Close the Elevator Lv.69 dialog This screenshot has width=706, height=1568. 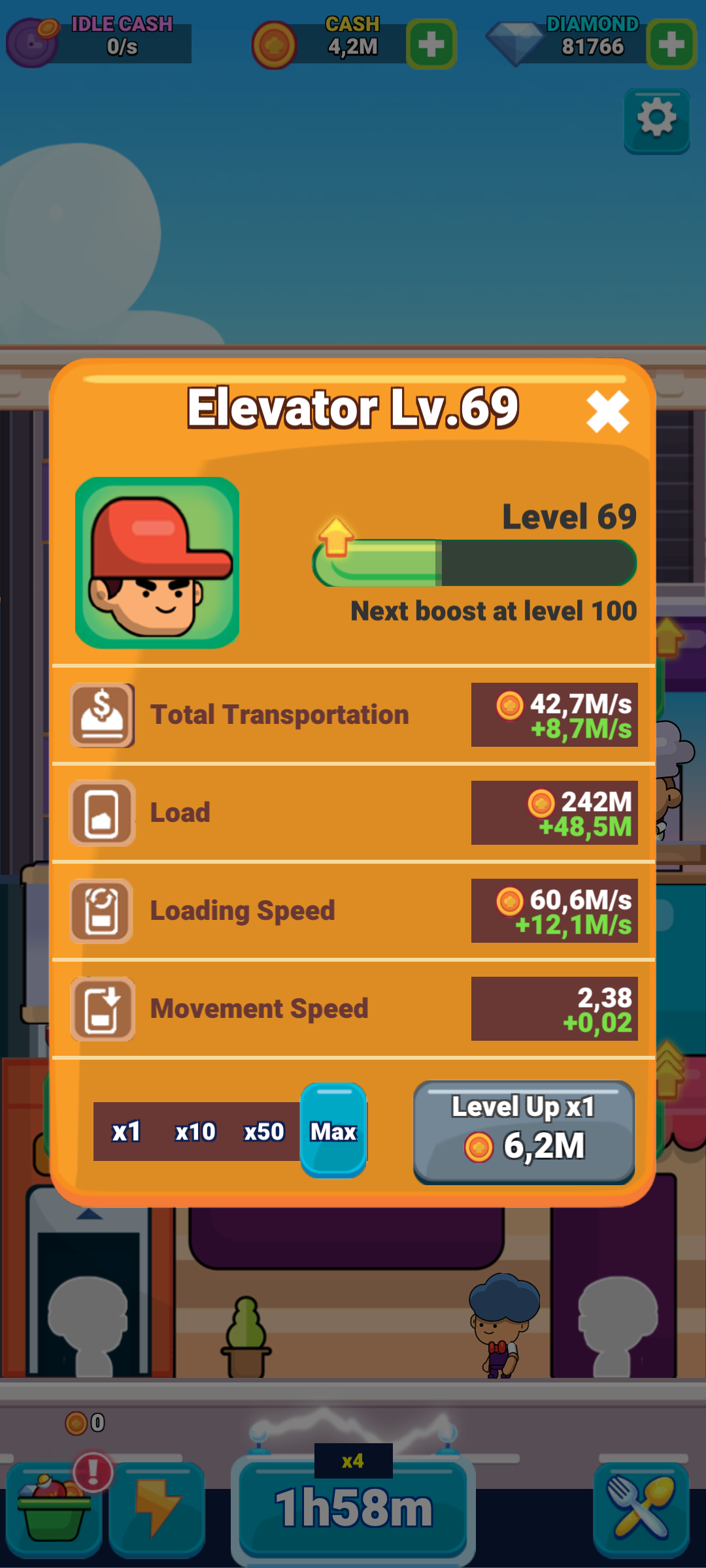(607, 412)
